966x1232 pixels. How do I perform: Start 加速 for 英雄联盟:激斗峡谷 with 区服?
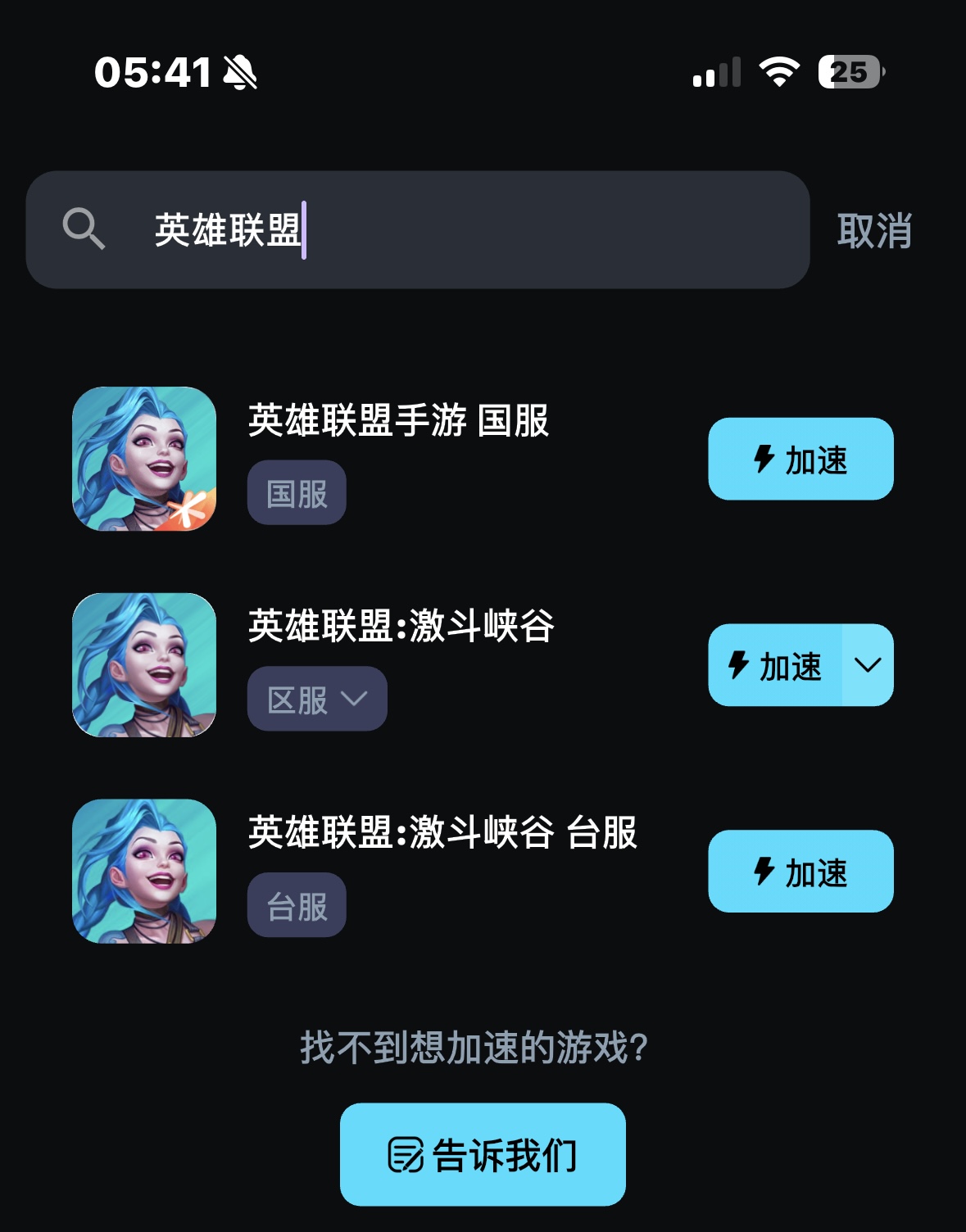coord(775,666)
